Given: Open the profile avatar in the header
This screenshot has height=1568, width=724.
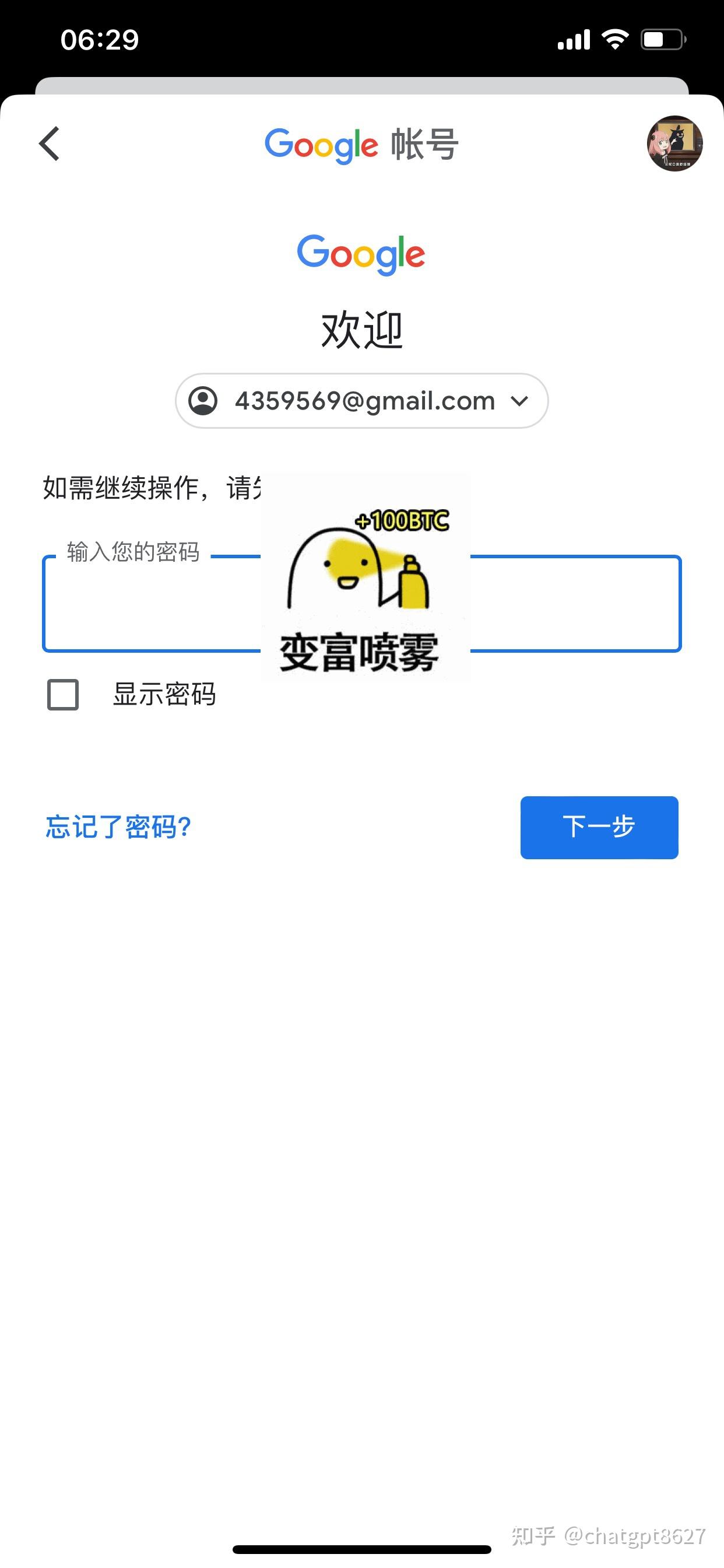Looking at the screenshot, I should (x=674, y=143).
